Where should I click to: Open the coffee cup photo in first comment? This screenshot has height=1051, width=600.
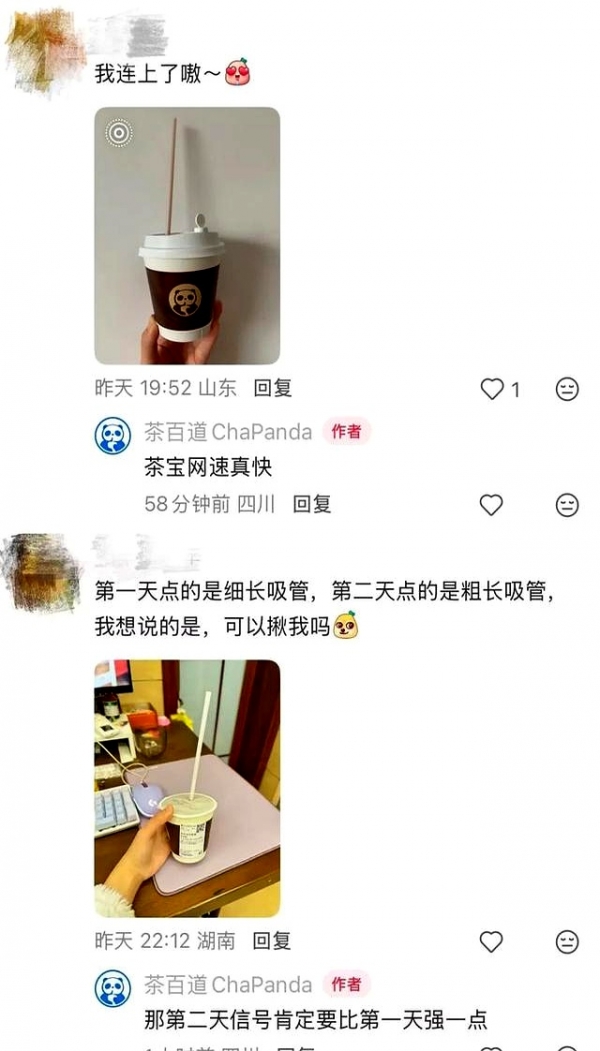coord(187,235)
